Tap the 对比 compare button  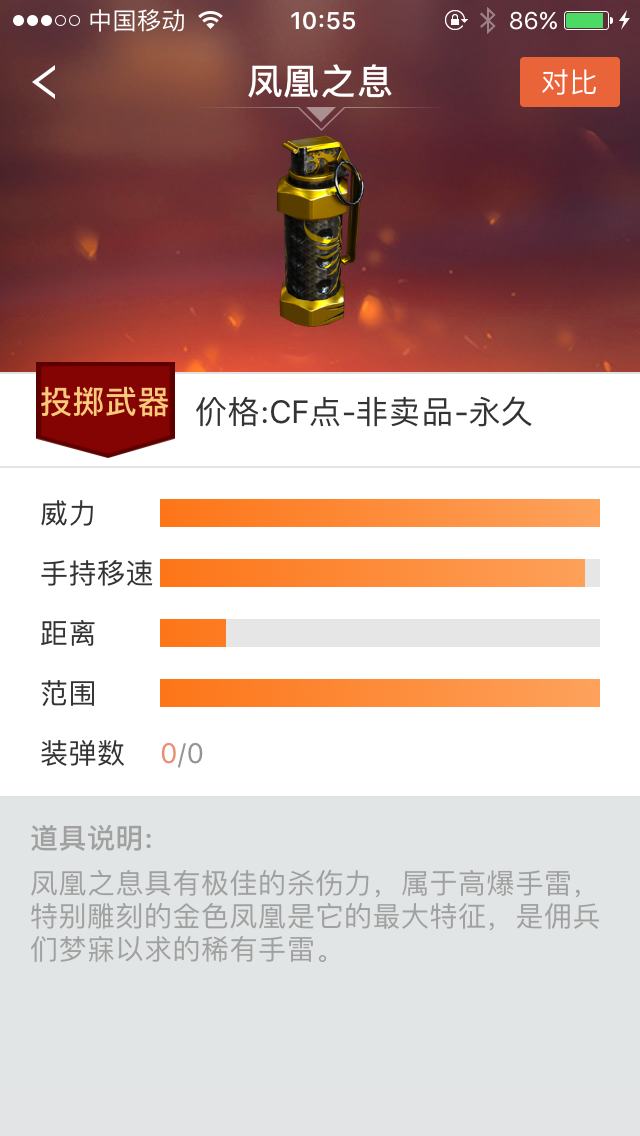pyautogui.click(x=570, y=82)
